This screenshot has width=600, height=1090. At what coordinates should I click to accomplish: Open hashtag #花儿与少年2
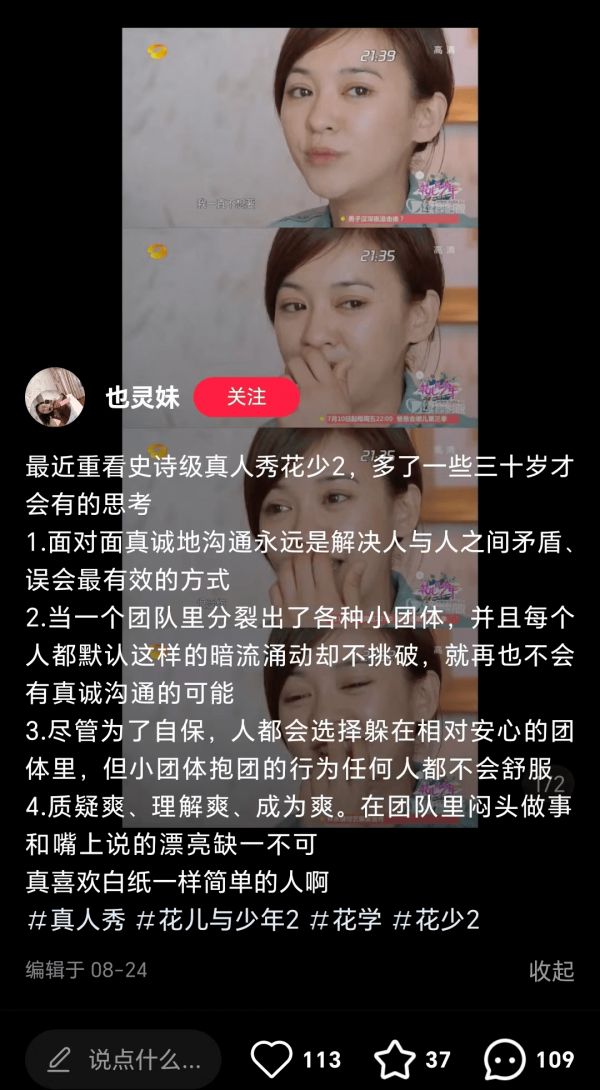[217, 920]
